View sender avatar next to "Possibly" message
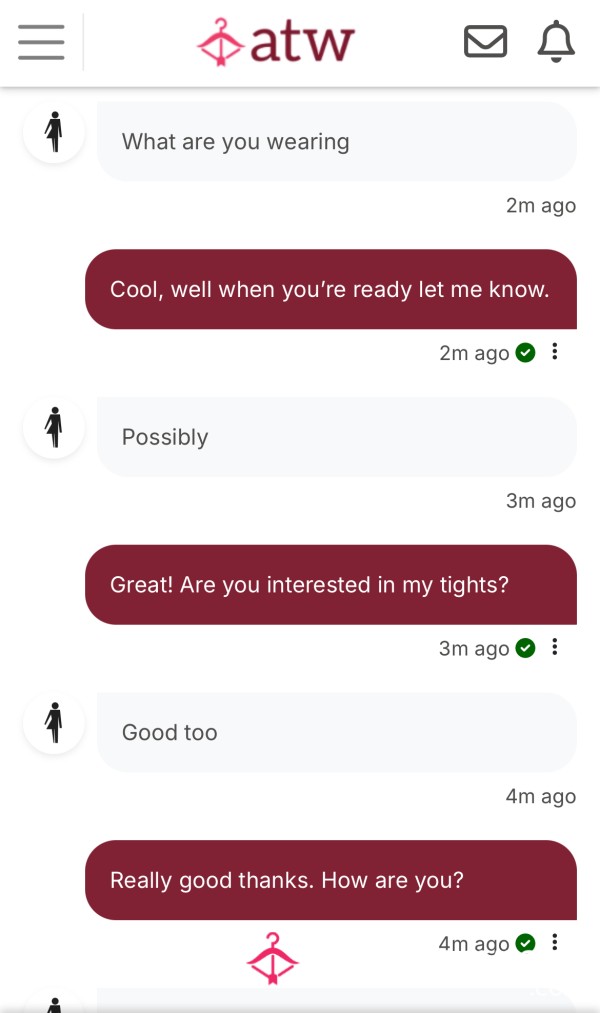This screenshot has height=1013, width=600. (54, 427)
